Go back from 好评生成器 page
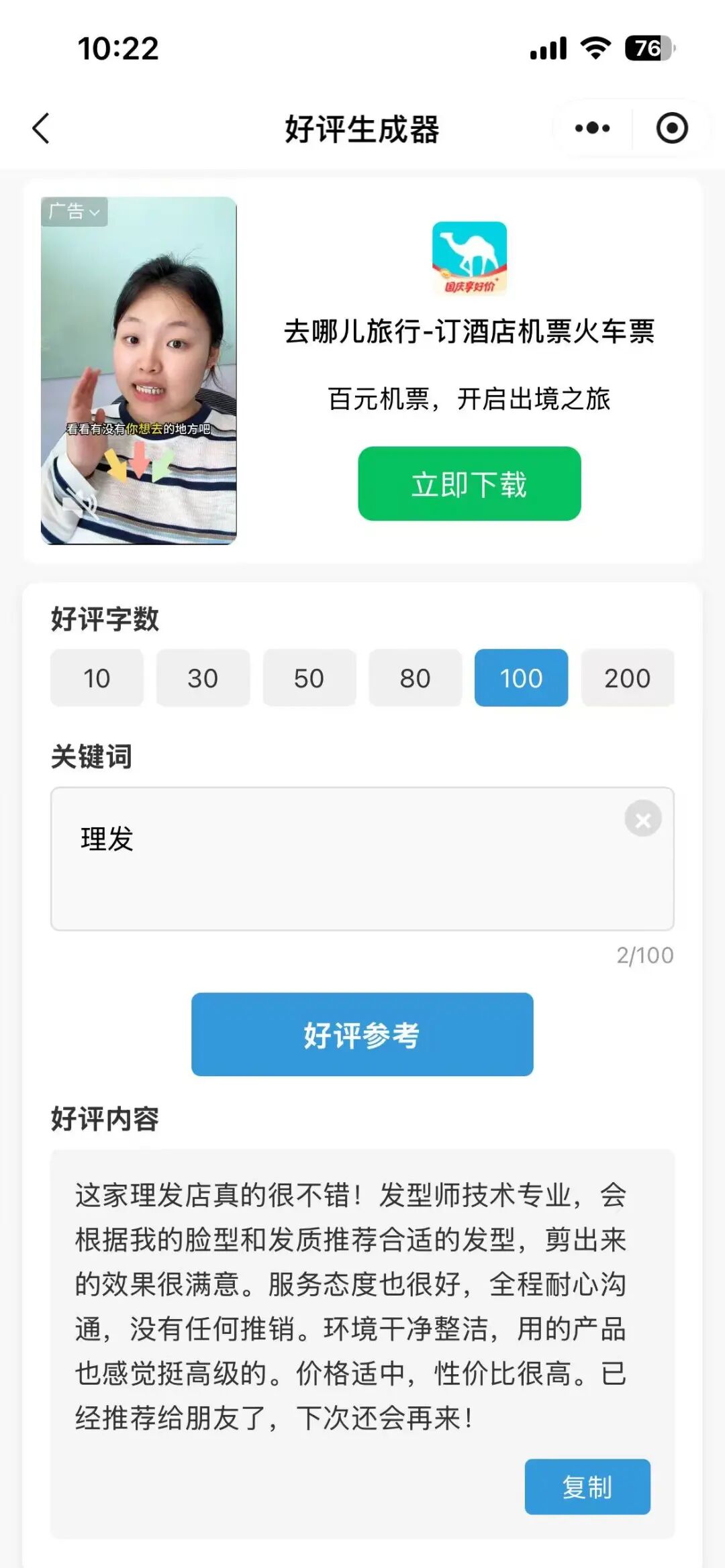 point(41,128)
